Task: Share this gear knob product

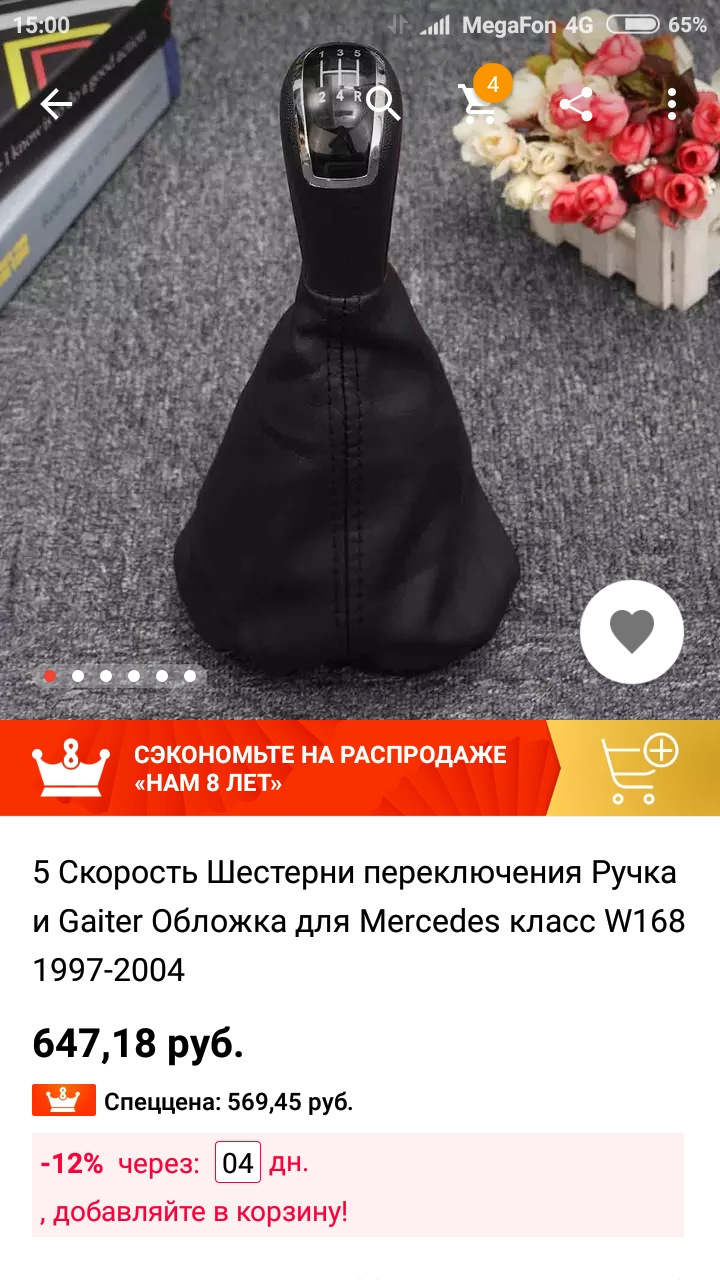Action: coord(575,104)
